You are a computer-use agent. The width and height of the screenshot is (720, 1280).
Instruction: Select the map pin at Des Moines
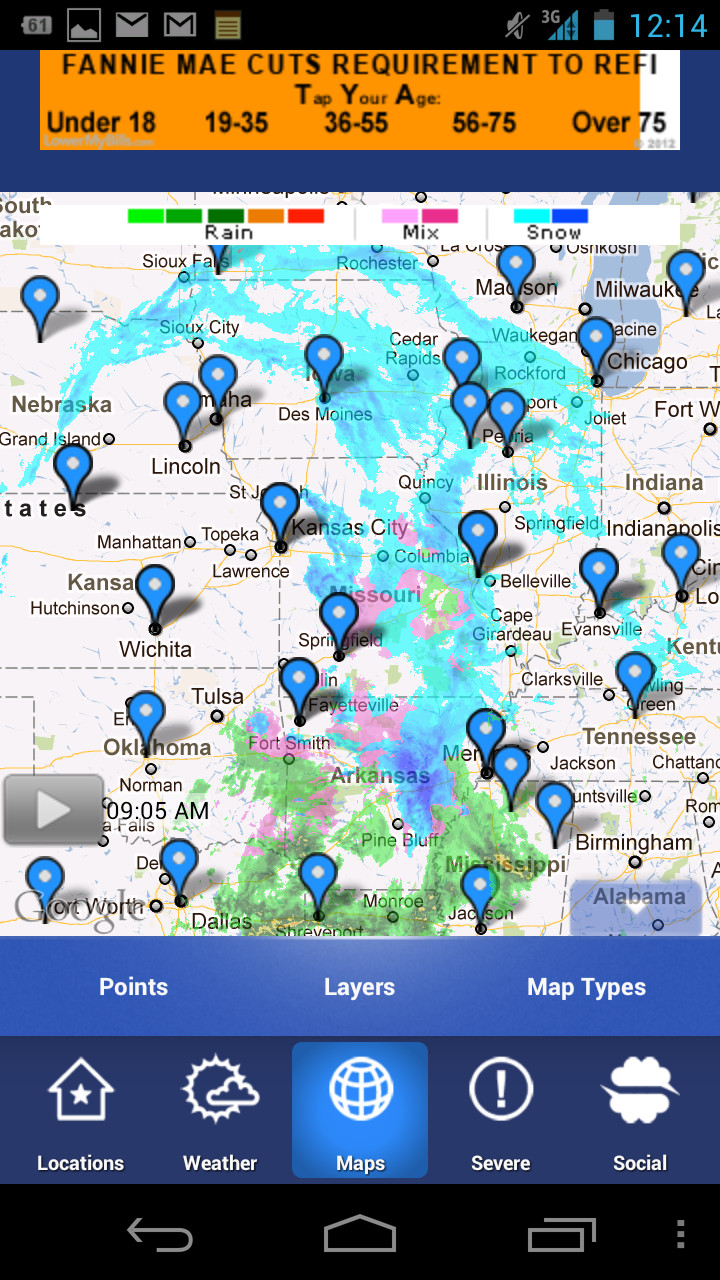coord(324,363)
